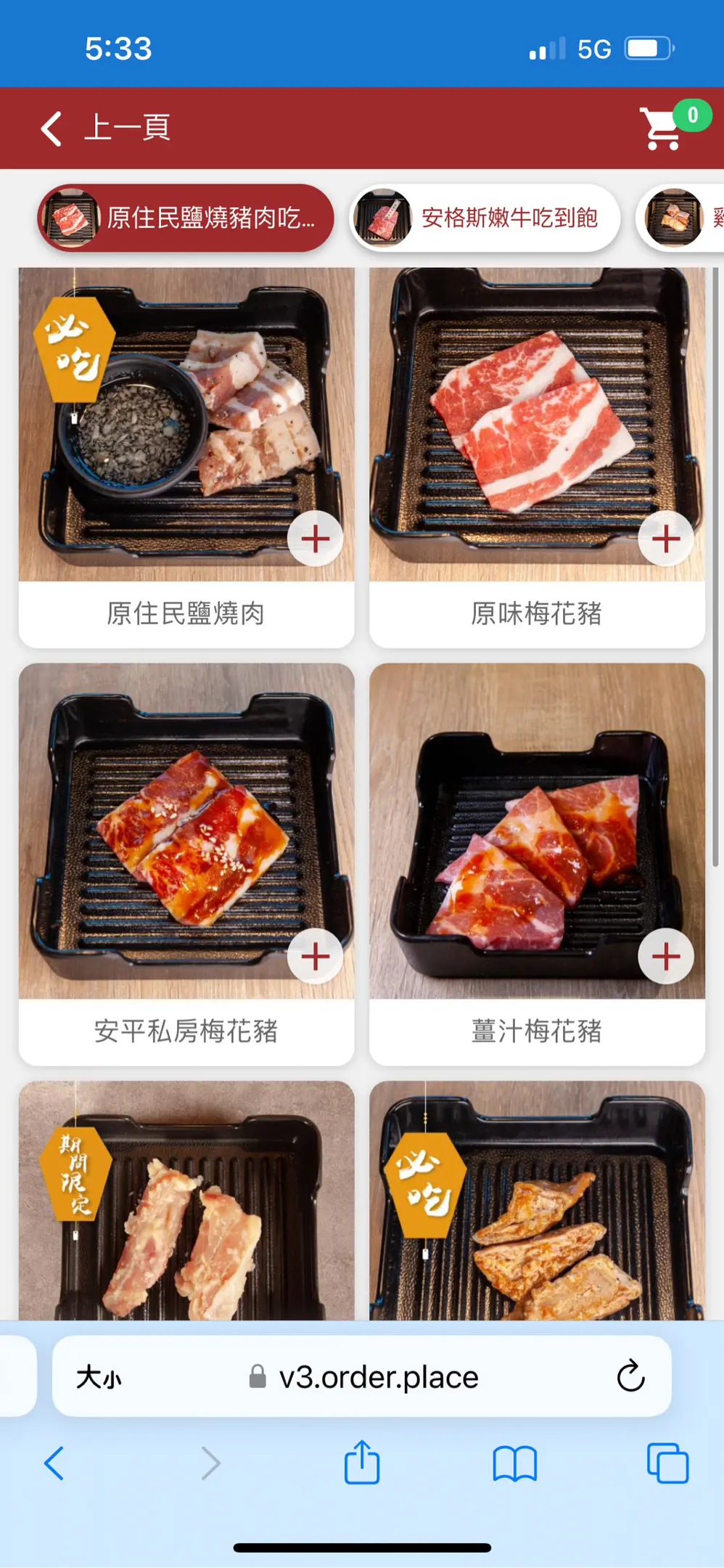Switch to 安格斯嫩牛吃到飽 category
Screen dimensions: 724x1568
pyautogui.click(x=485, y=218)
